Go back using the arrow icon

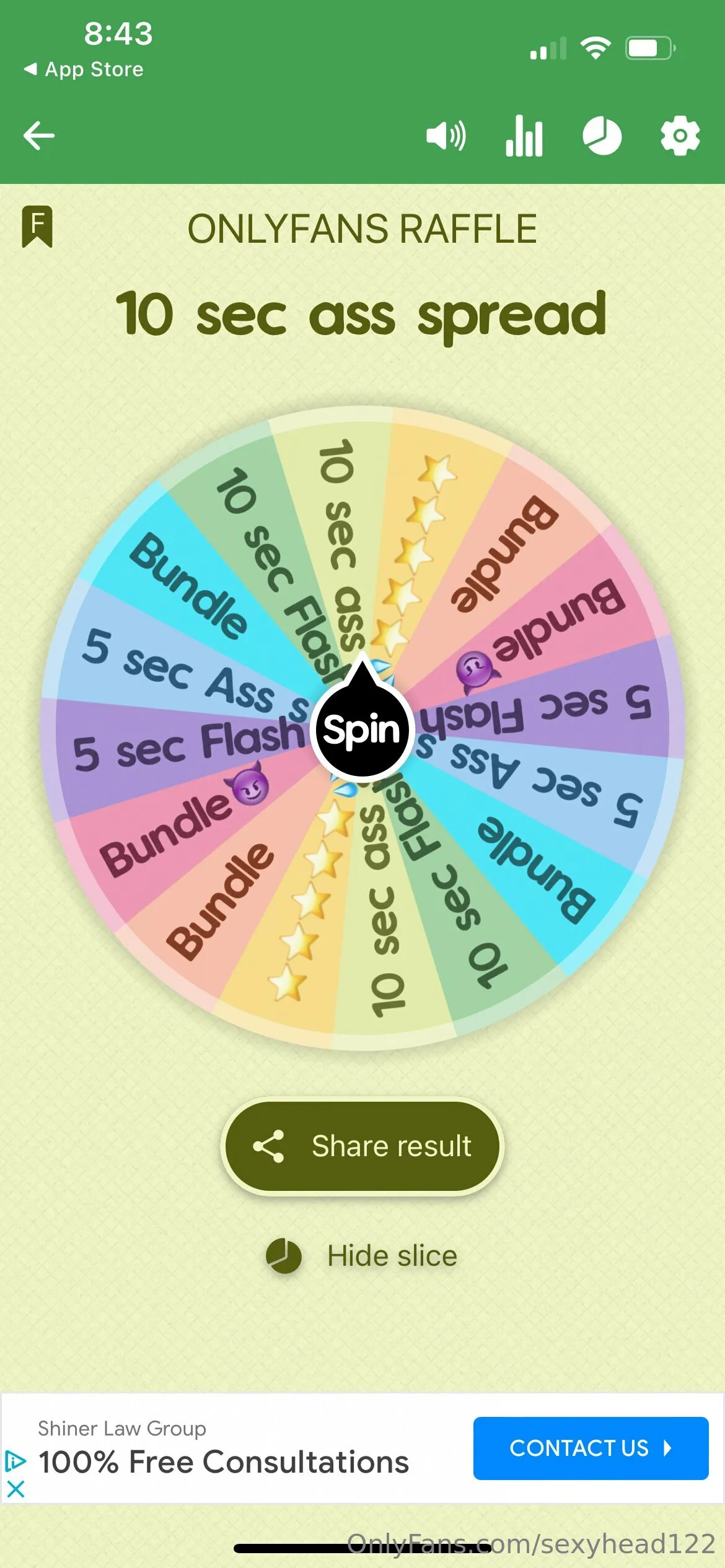click(38, 136)
